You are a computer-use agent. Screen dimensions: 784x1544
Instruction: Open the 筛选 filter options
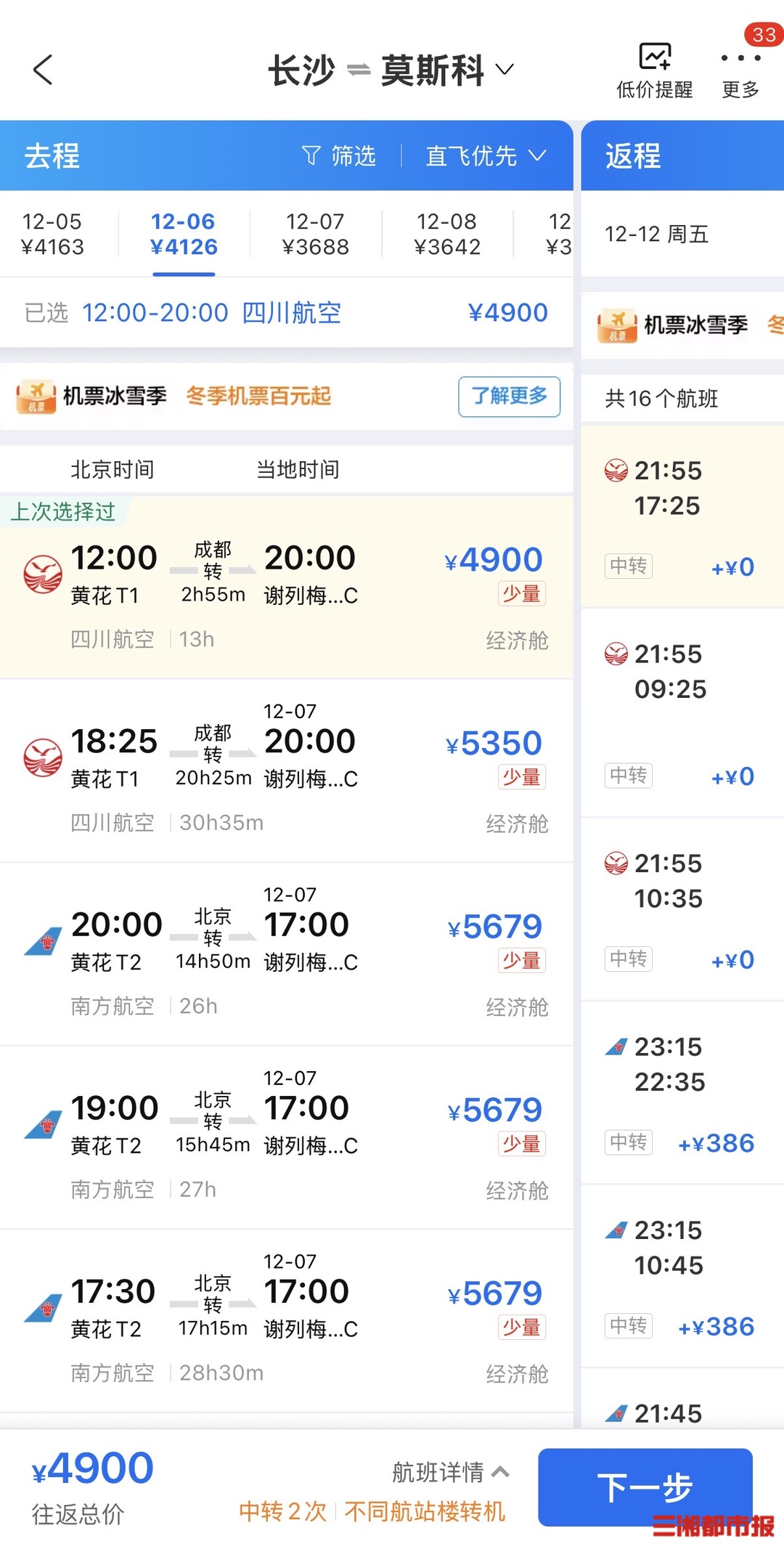point(339,155)
